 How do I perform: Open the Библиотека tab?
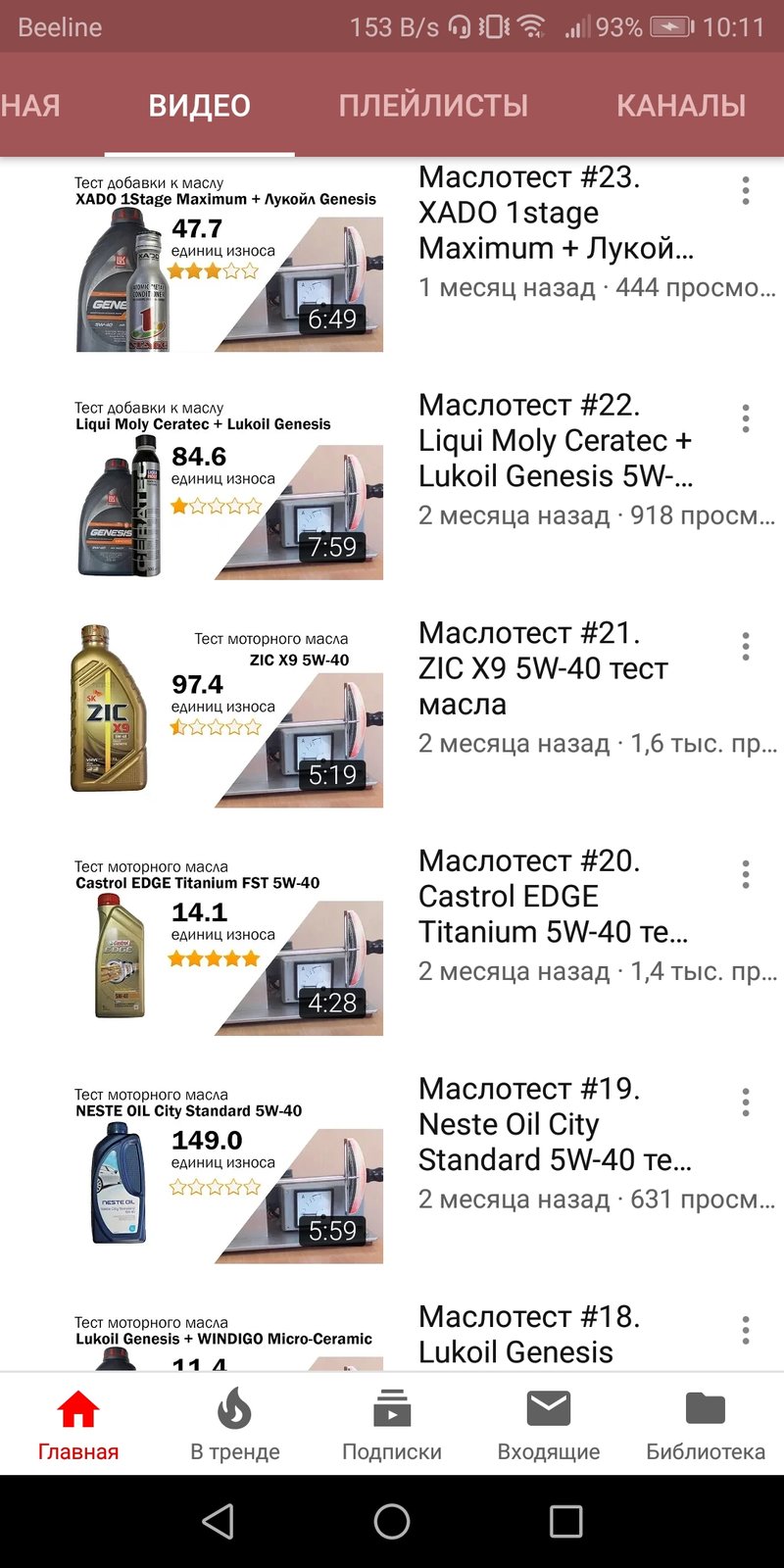[x=706, y=1425]
